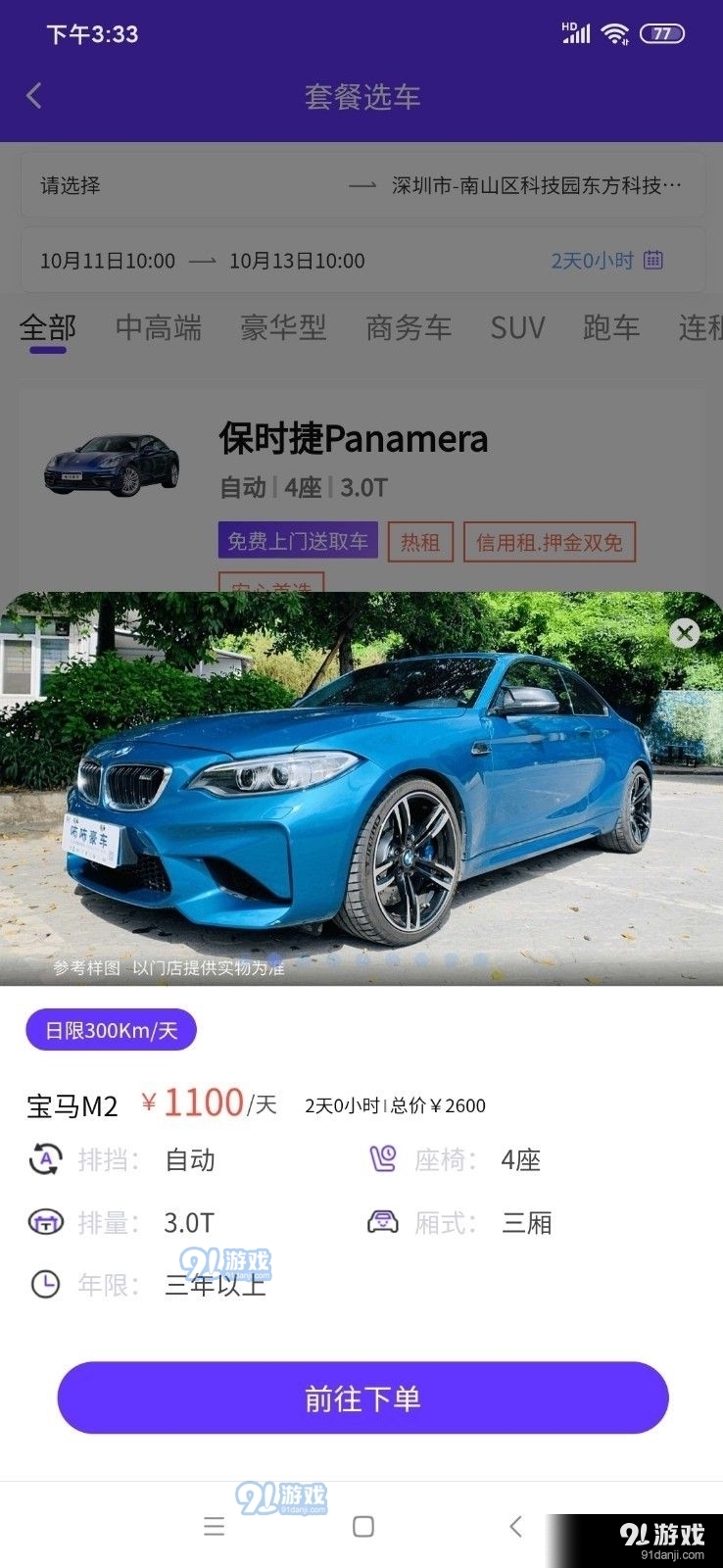Select the 跑车 tab
Viewport: 723px width, 1568px height.
point(610,327)
